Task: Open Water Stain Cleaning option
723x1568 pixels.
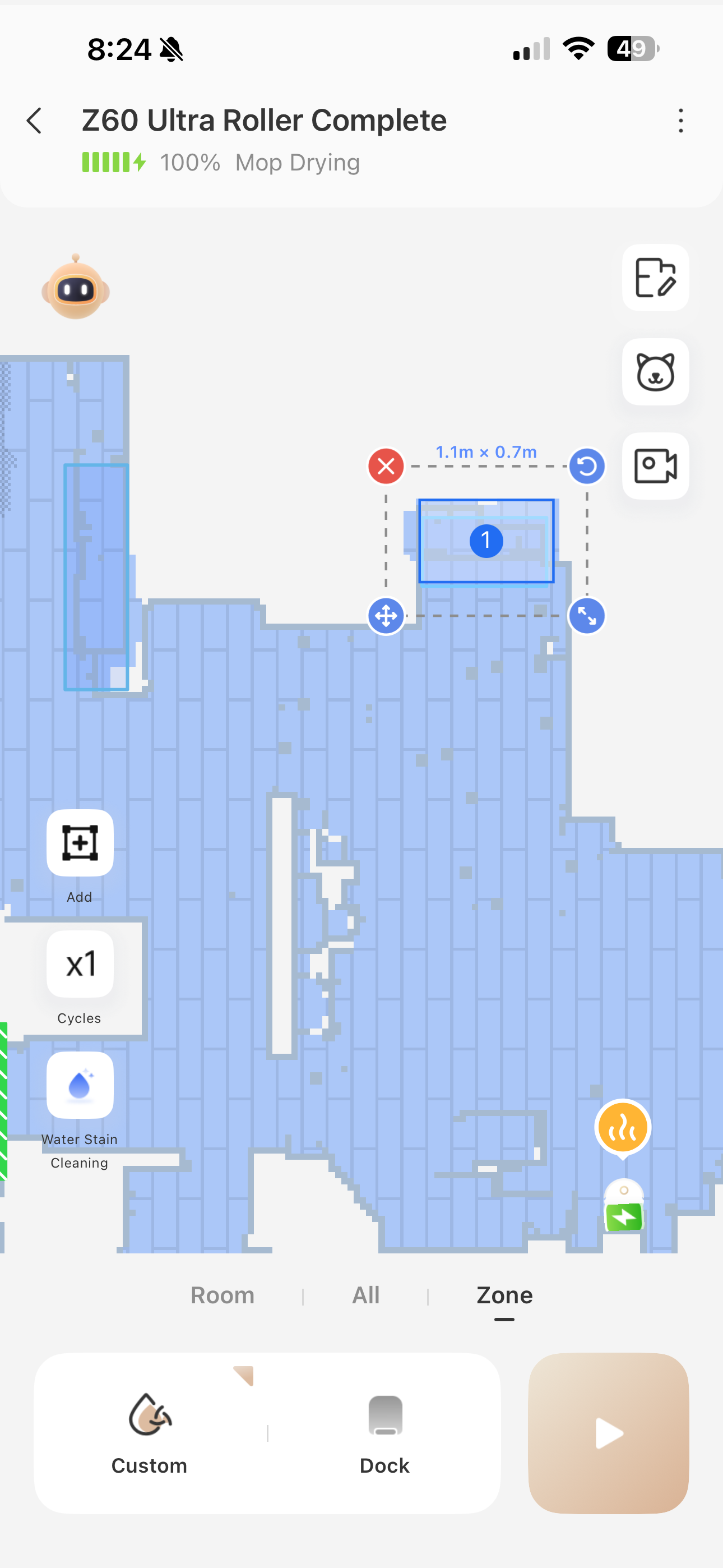Action: click(x=80, y=1085)
